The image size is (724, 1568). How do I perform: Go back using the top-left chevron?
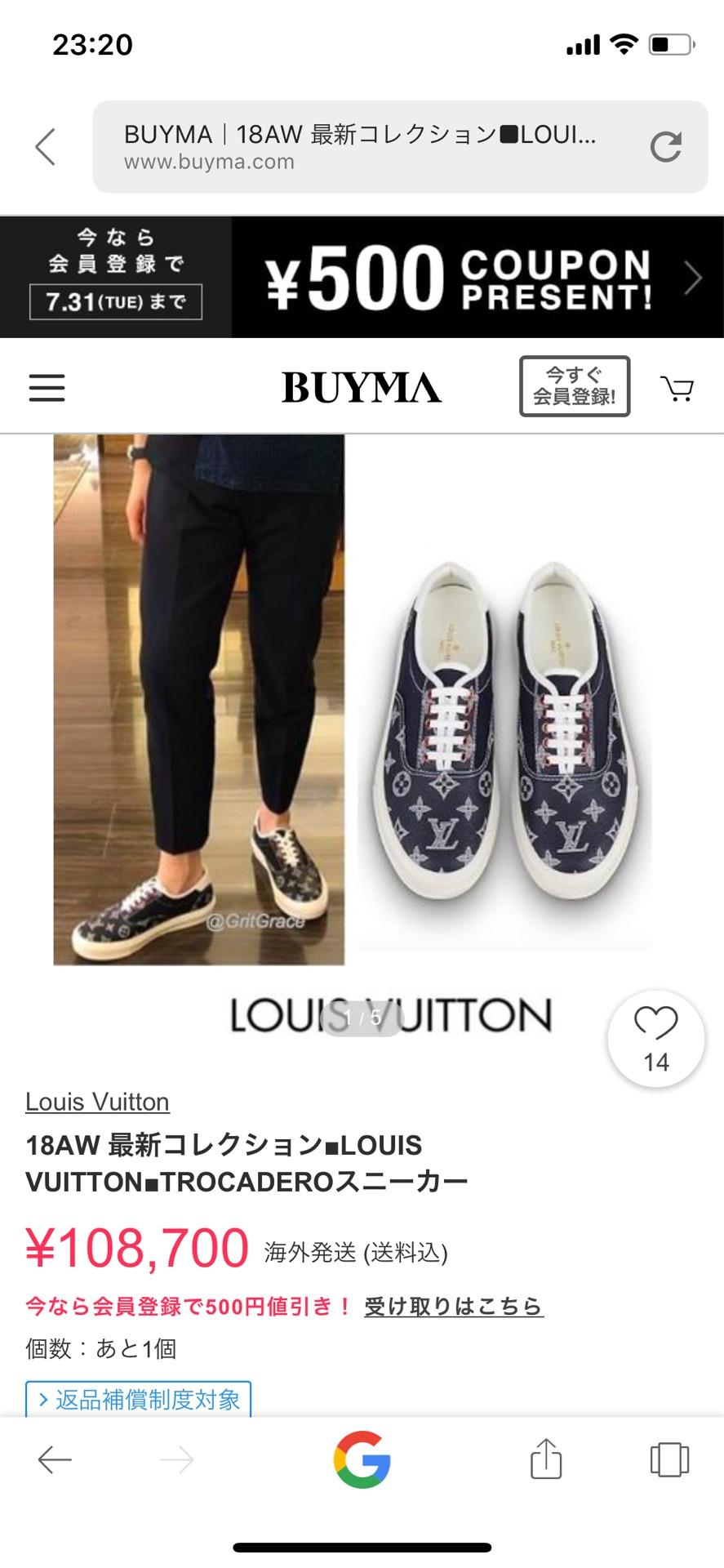coord(46,147)
